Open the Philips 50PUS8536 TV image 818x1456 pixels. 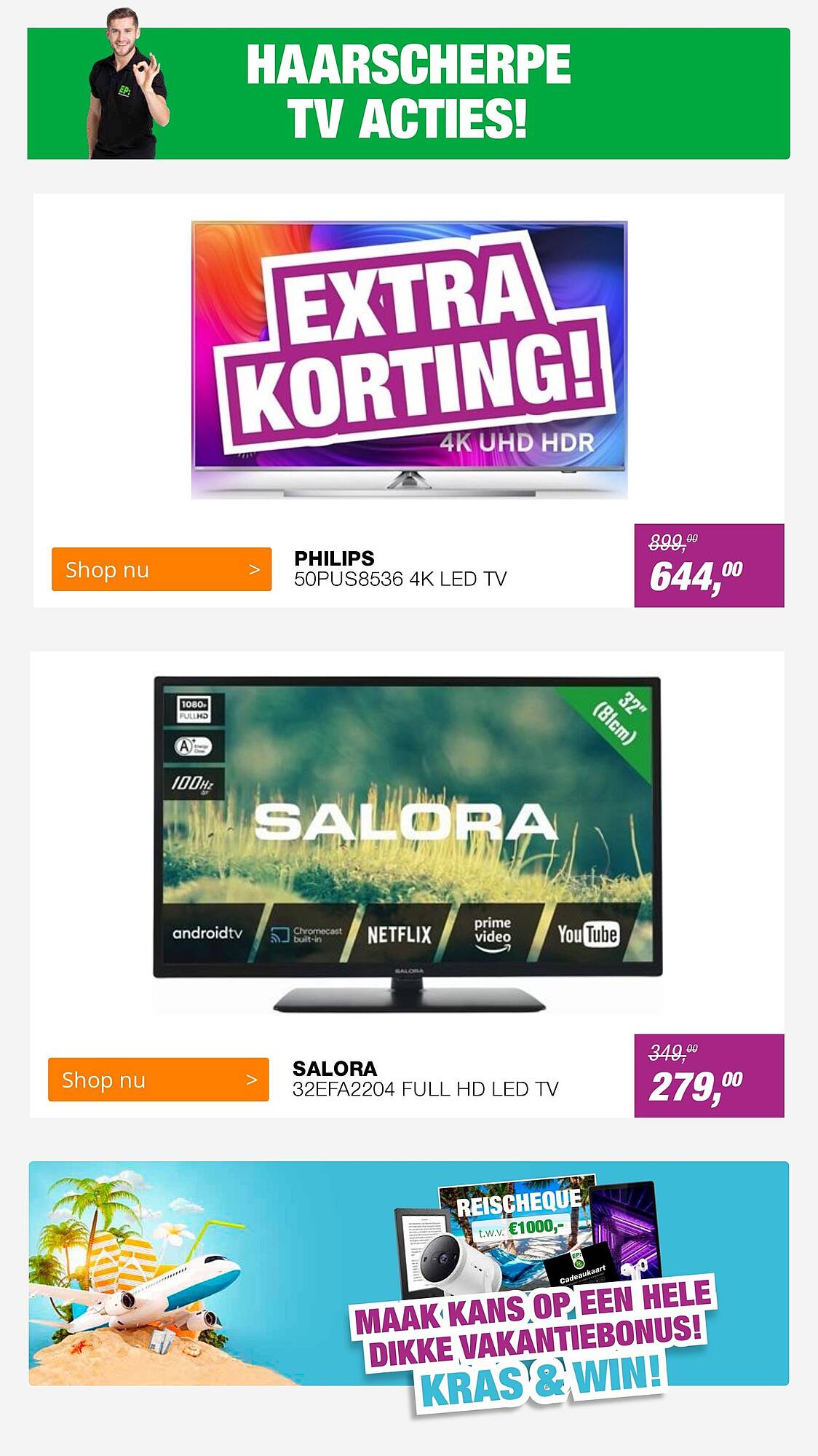point(408,360)
